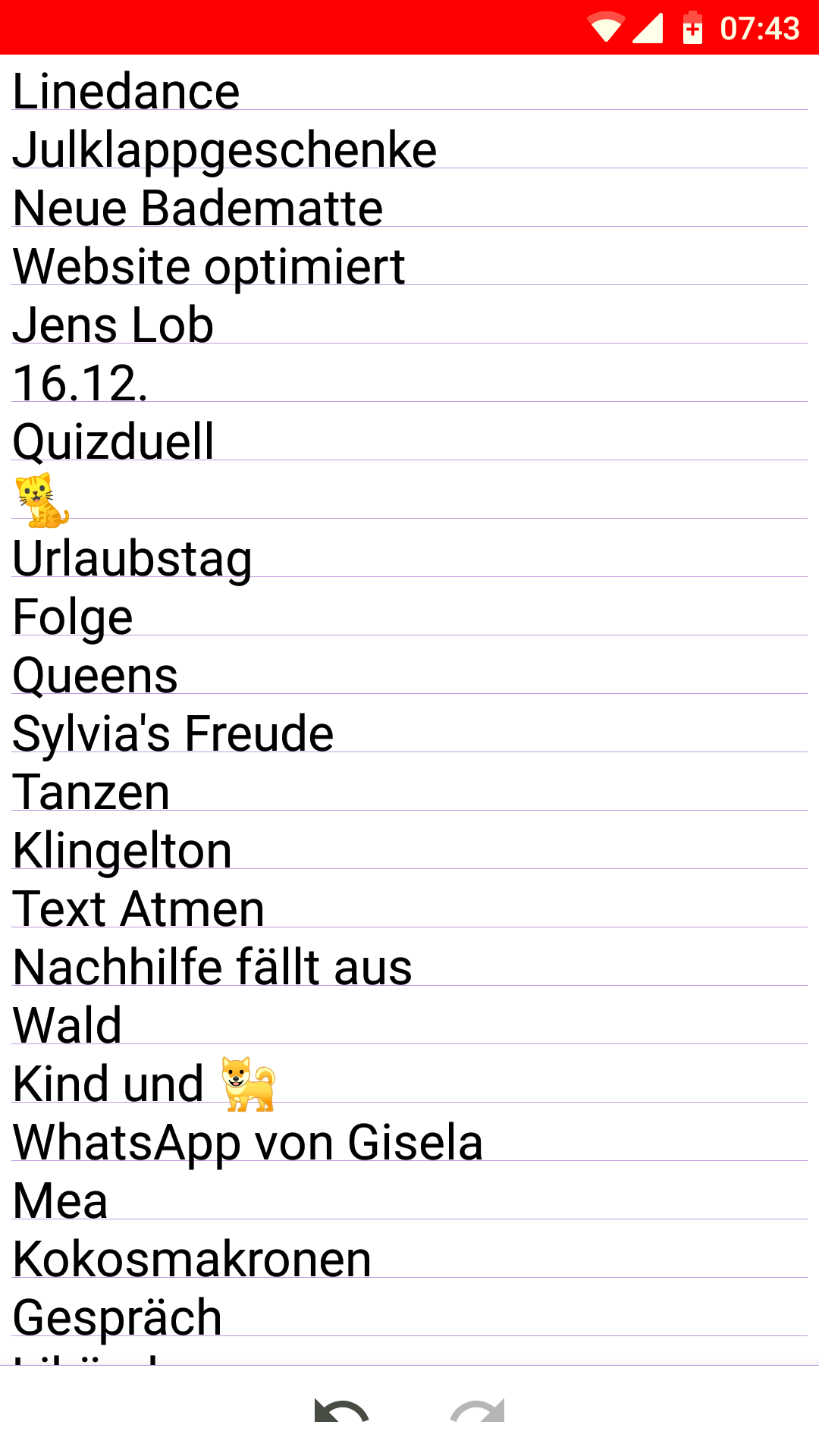
Task: Tap the 'Jens Lob' entry
Action: [112, 325]
